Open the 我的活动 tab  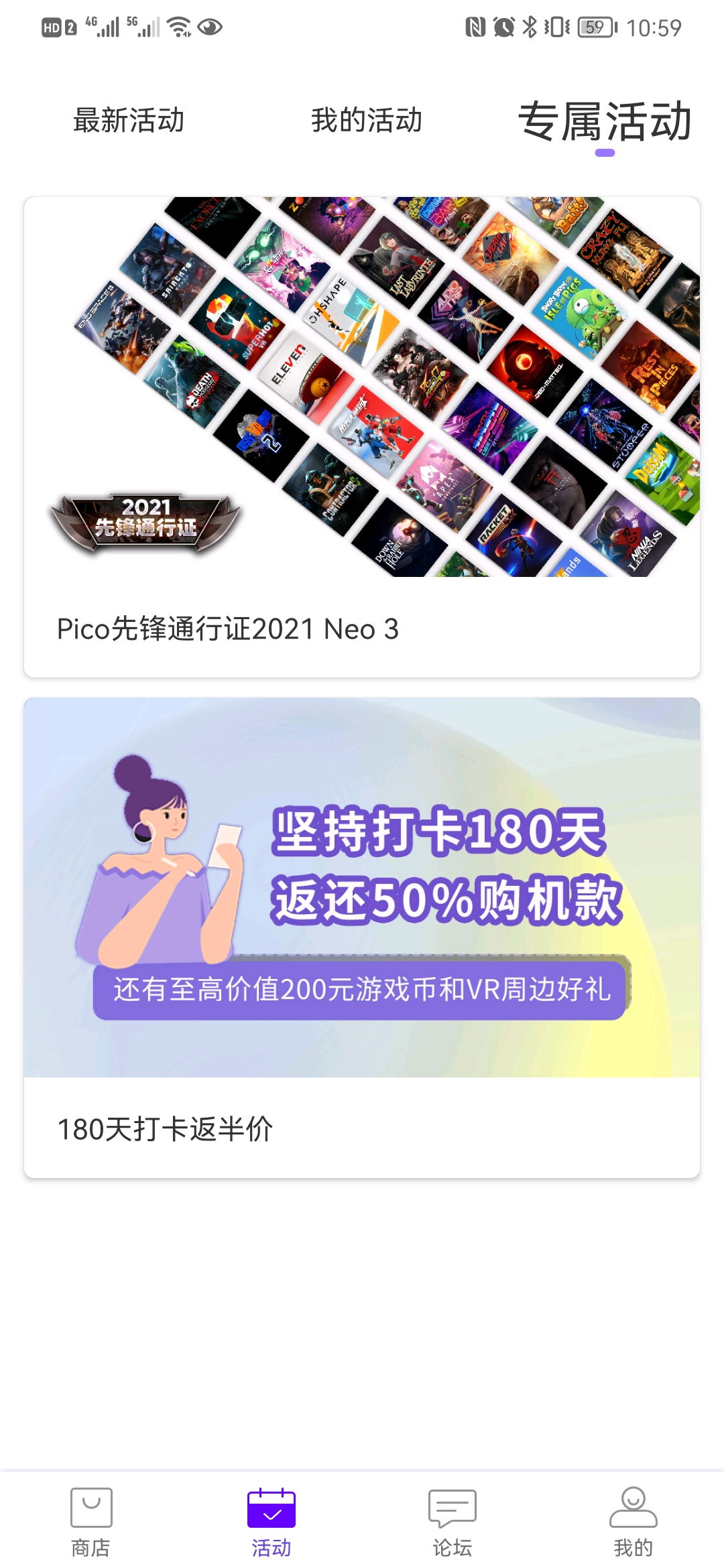(365, 121)
